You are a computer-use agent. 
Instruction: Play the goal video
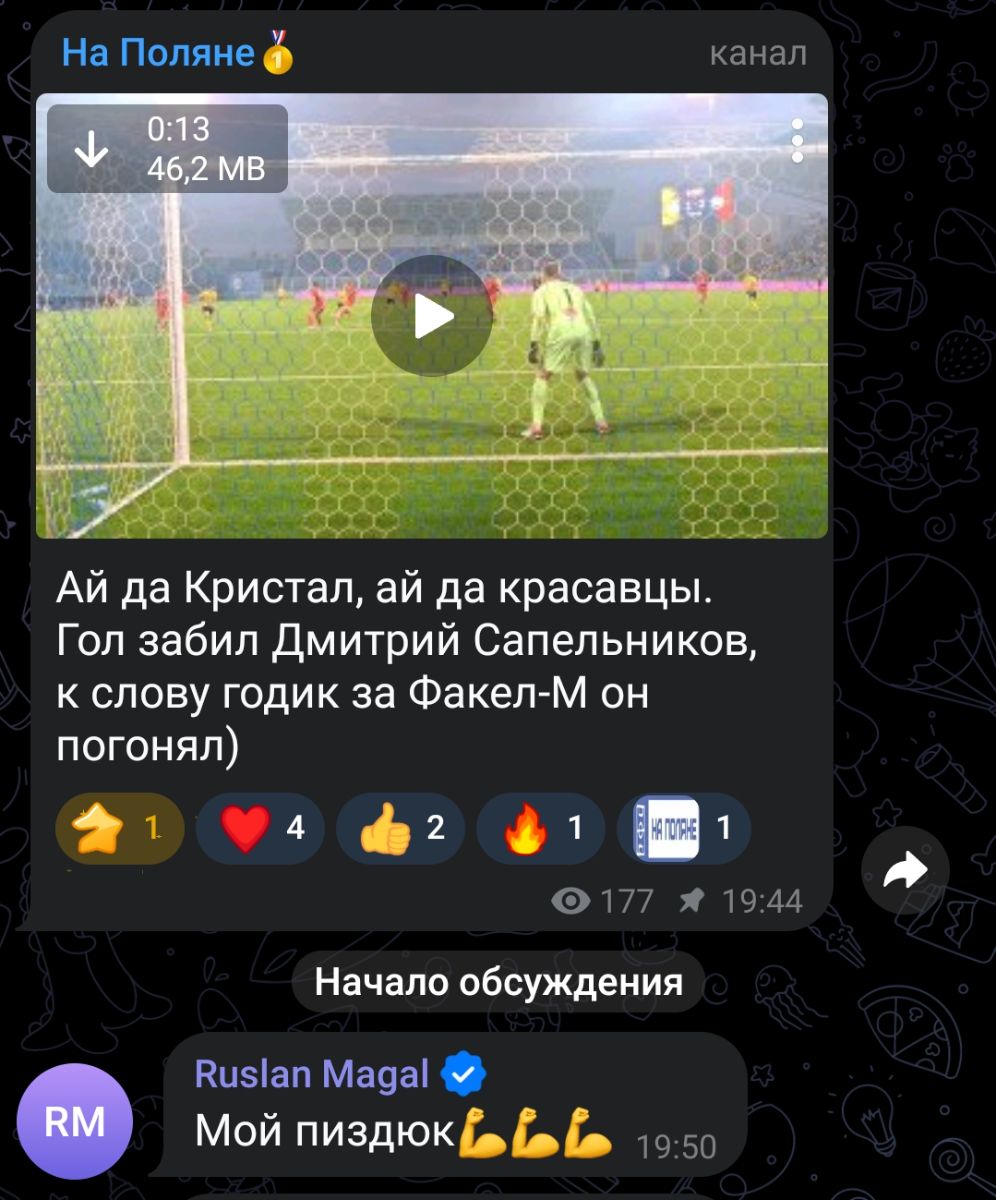[x=431, y=316]
